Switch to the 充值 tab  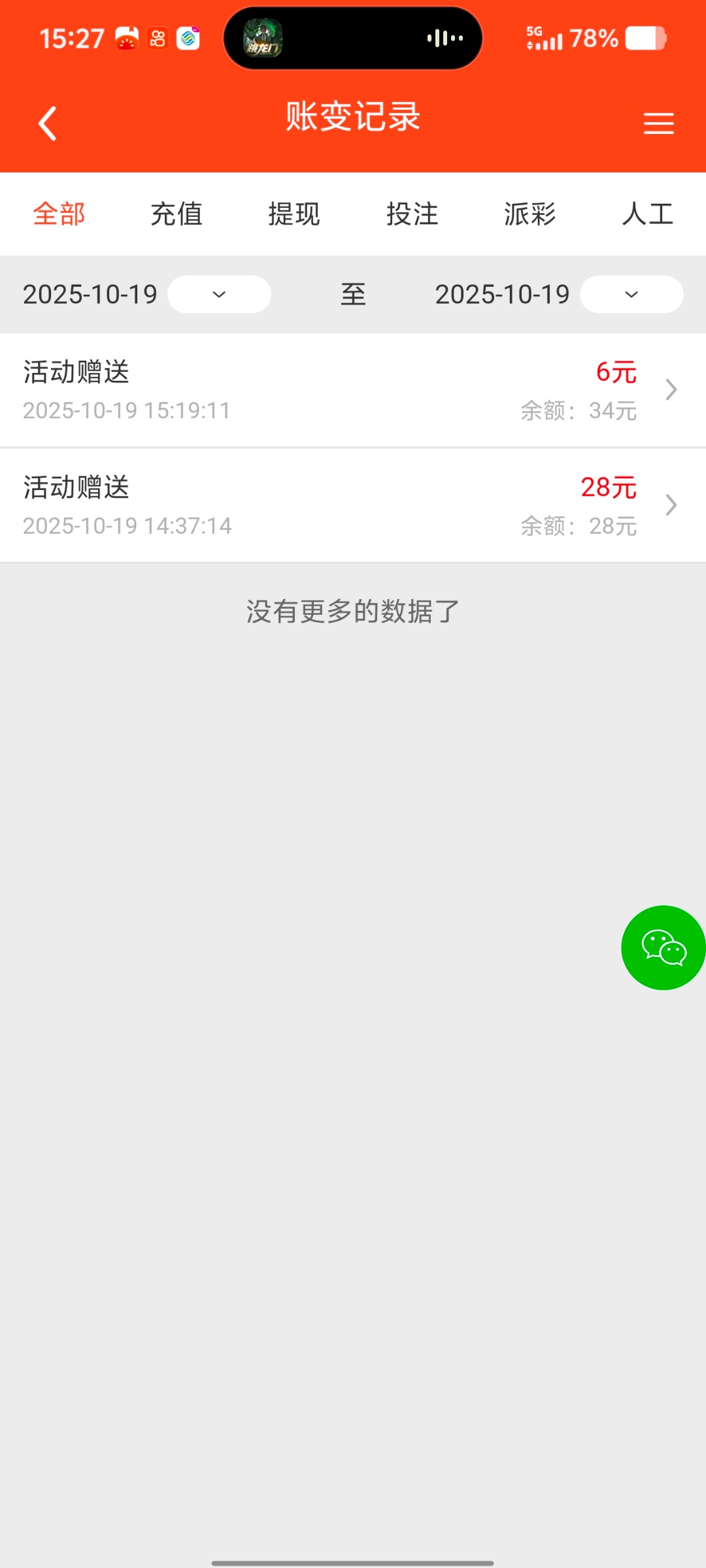176,214
